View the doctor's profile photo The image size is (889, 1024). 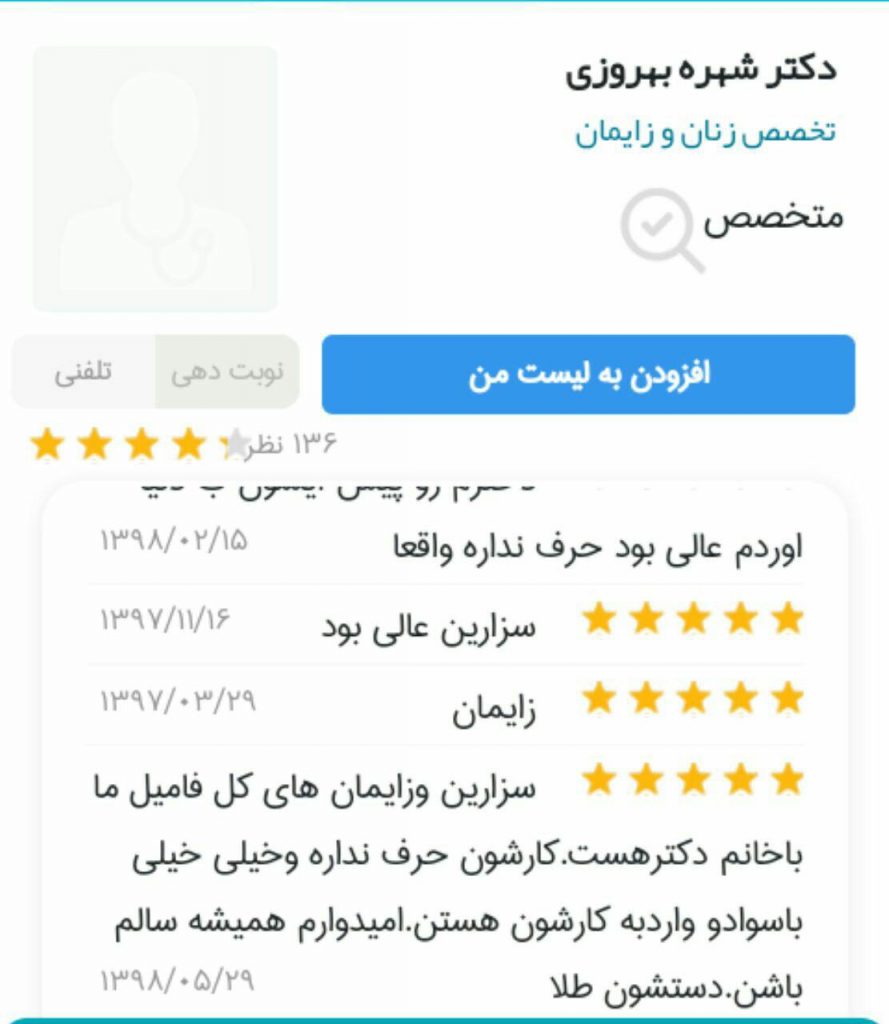click(x=155, y=179)
